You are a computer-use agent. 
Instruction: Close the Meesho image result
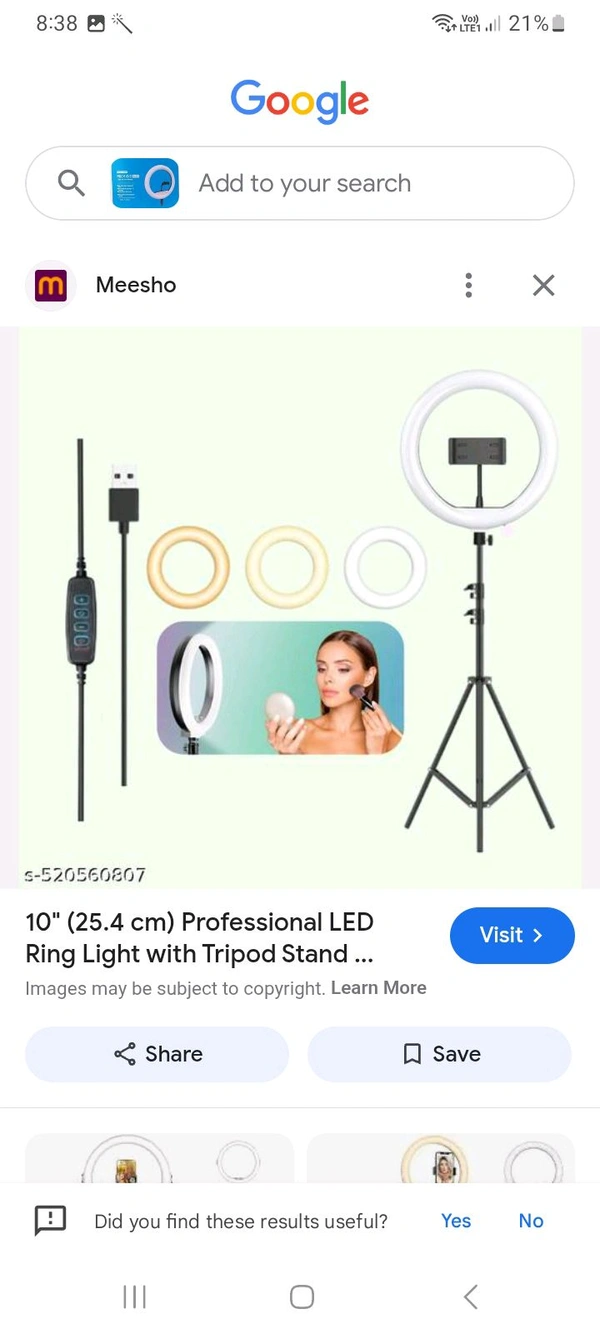click(543, 285)
